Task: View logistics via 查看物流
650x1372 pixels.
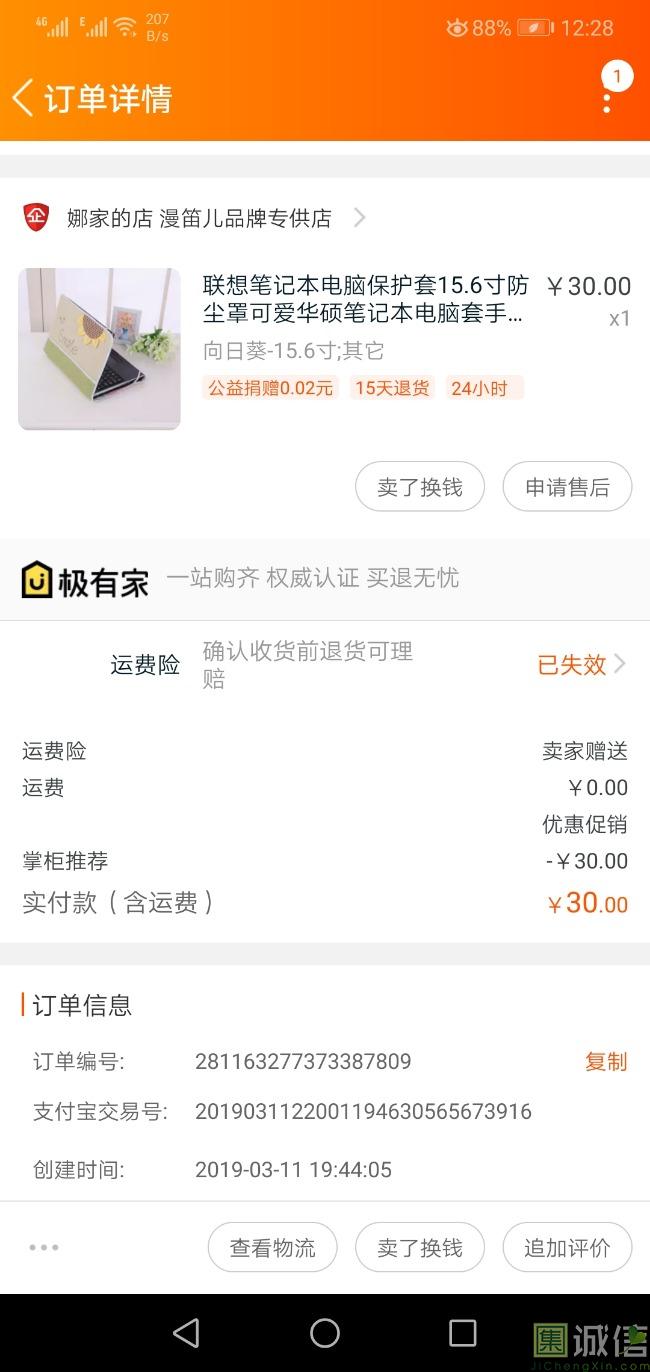Action: [x=272, y=1247]
